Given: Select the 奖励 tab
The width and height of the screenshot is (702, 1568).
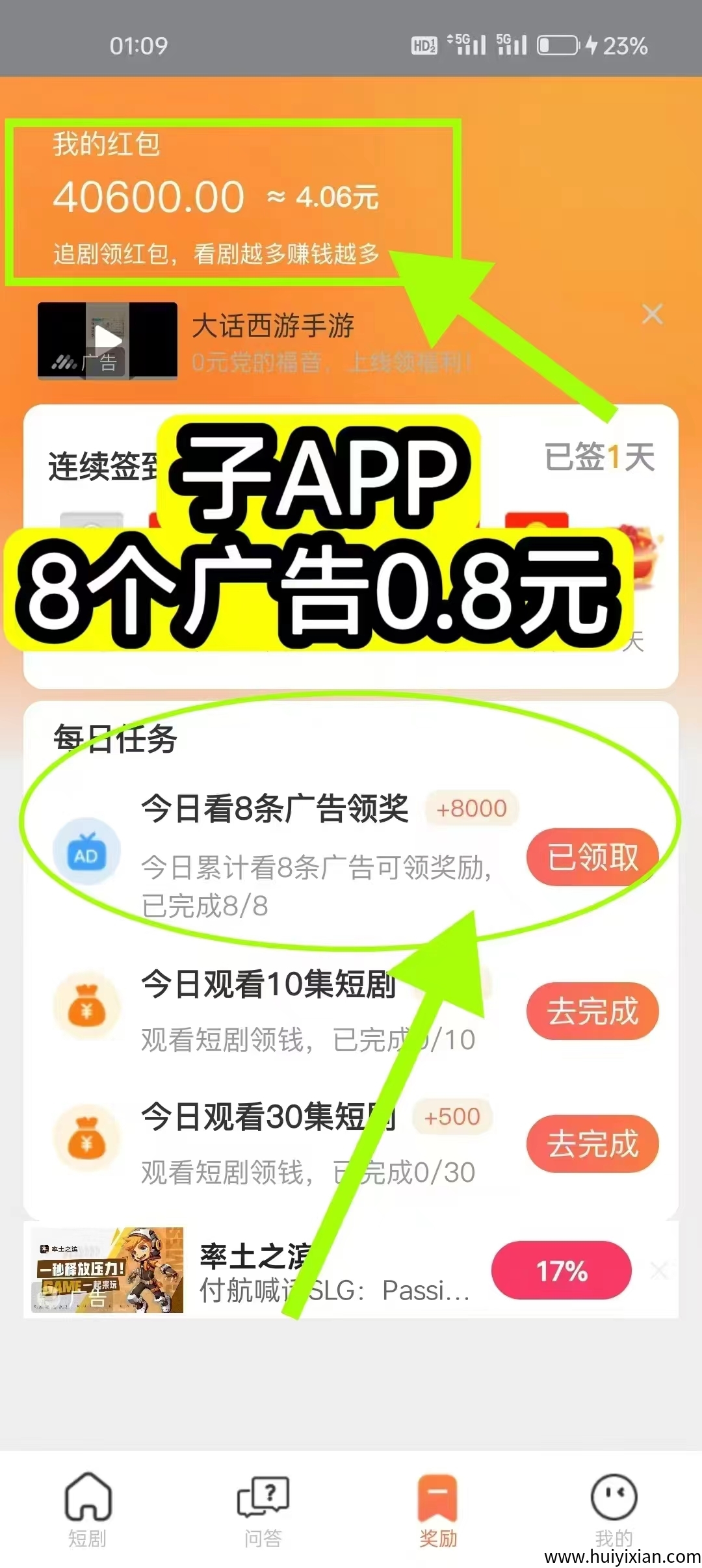Looking at the screenshot, I should pos(438,1509).
